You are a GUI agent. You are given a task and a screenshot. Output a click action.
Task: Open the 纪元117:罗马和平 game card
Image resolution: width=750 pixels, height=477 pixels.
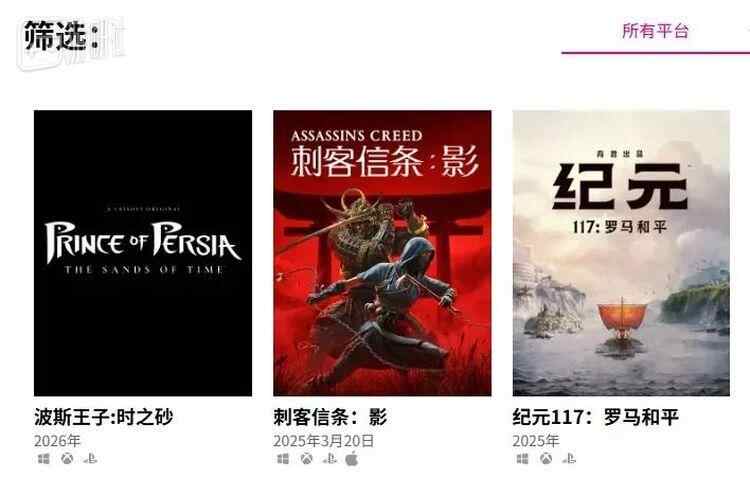(x=621, y=253)
